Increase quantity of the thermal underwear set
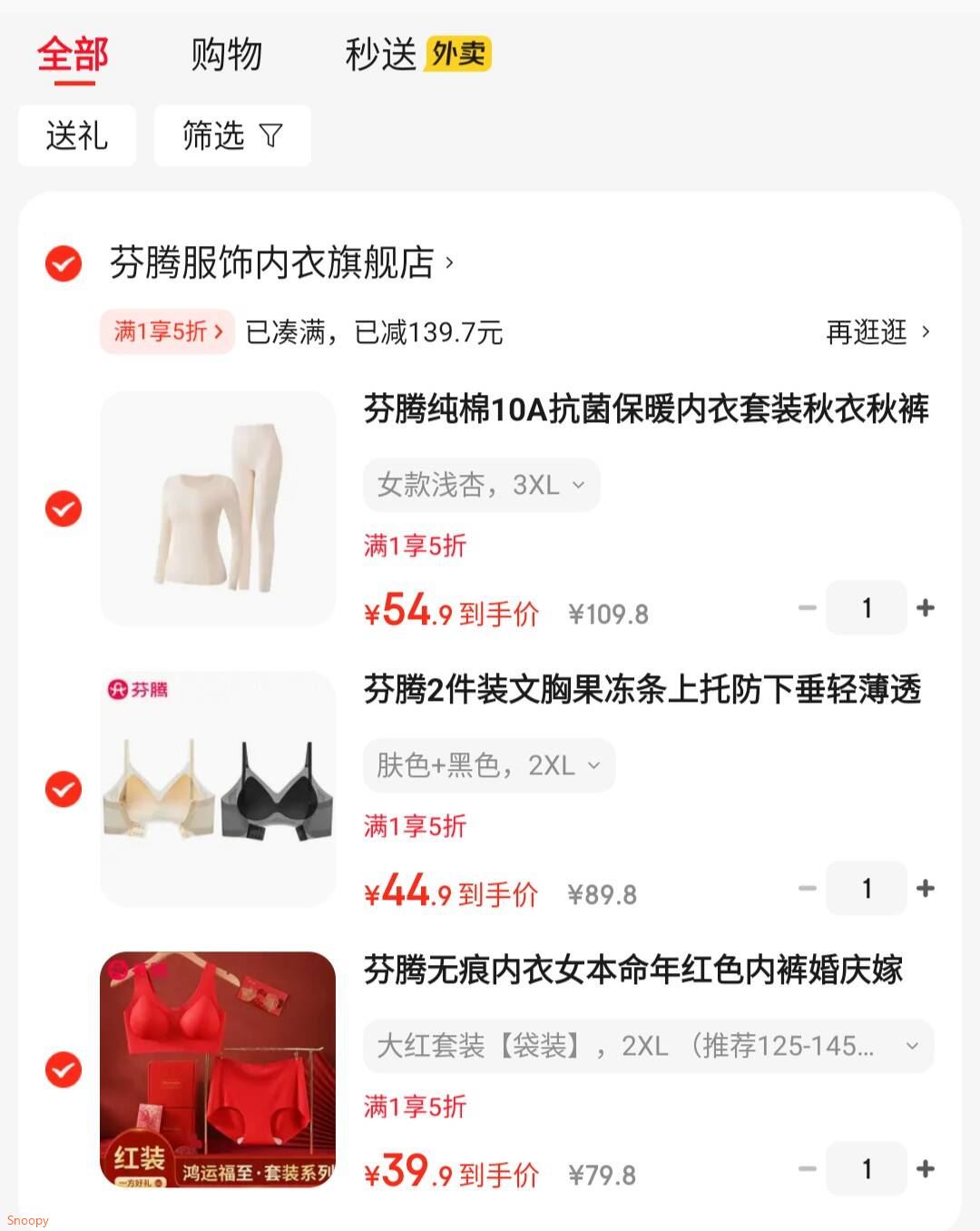This screenshot has height=1231, width=980. [x=926, y=607]
